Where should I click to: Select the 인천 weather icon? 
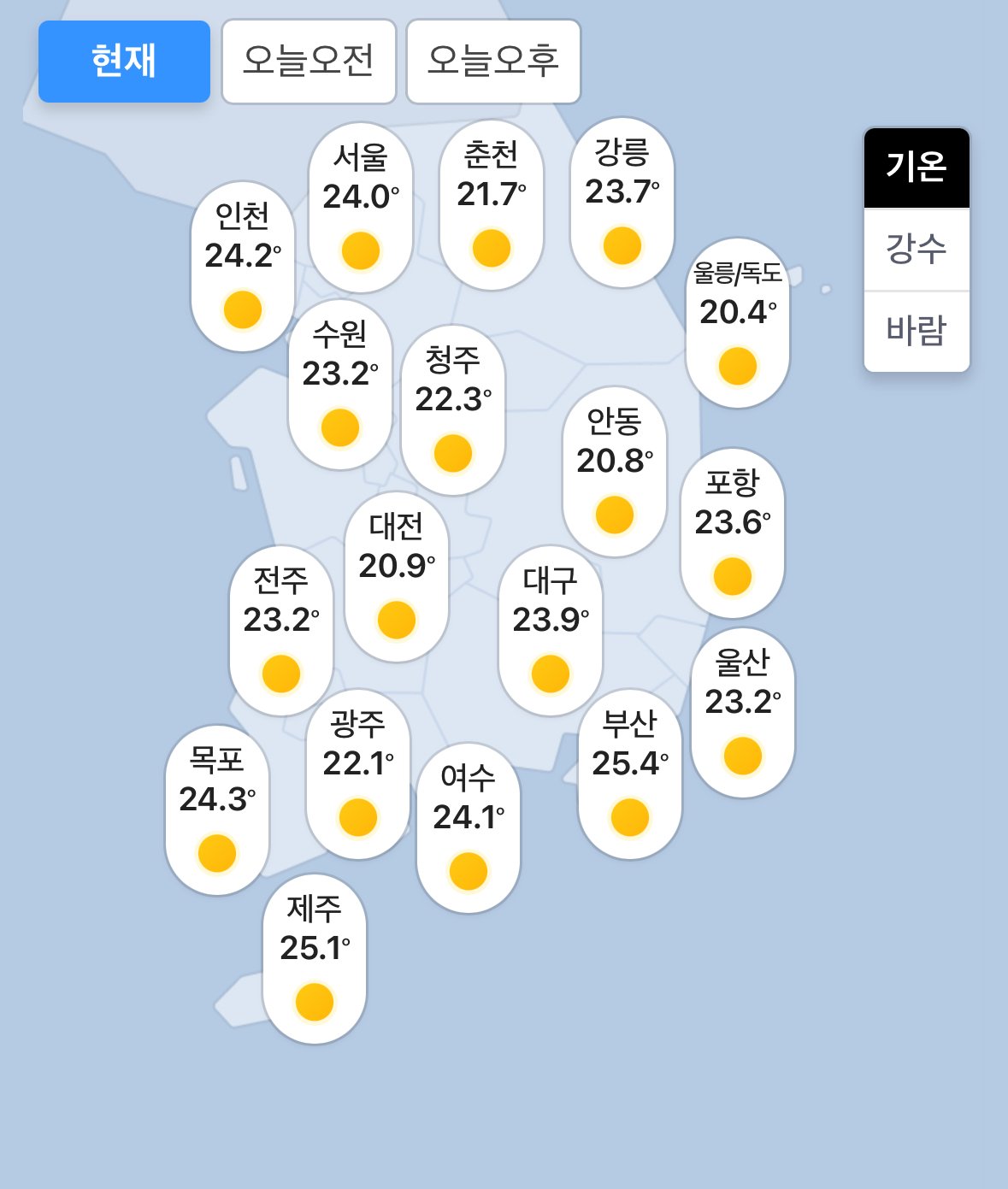[x=244, y=308]
